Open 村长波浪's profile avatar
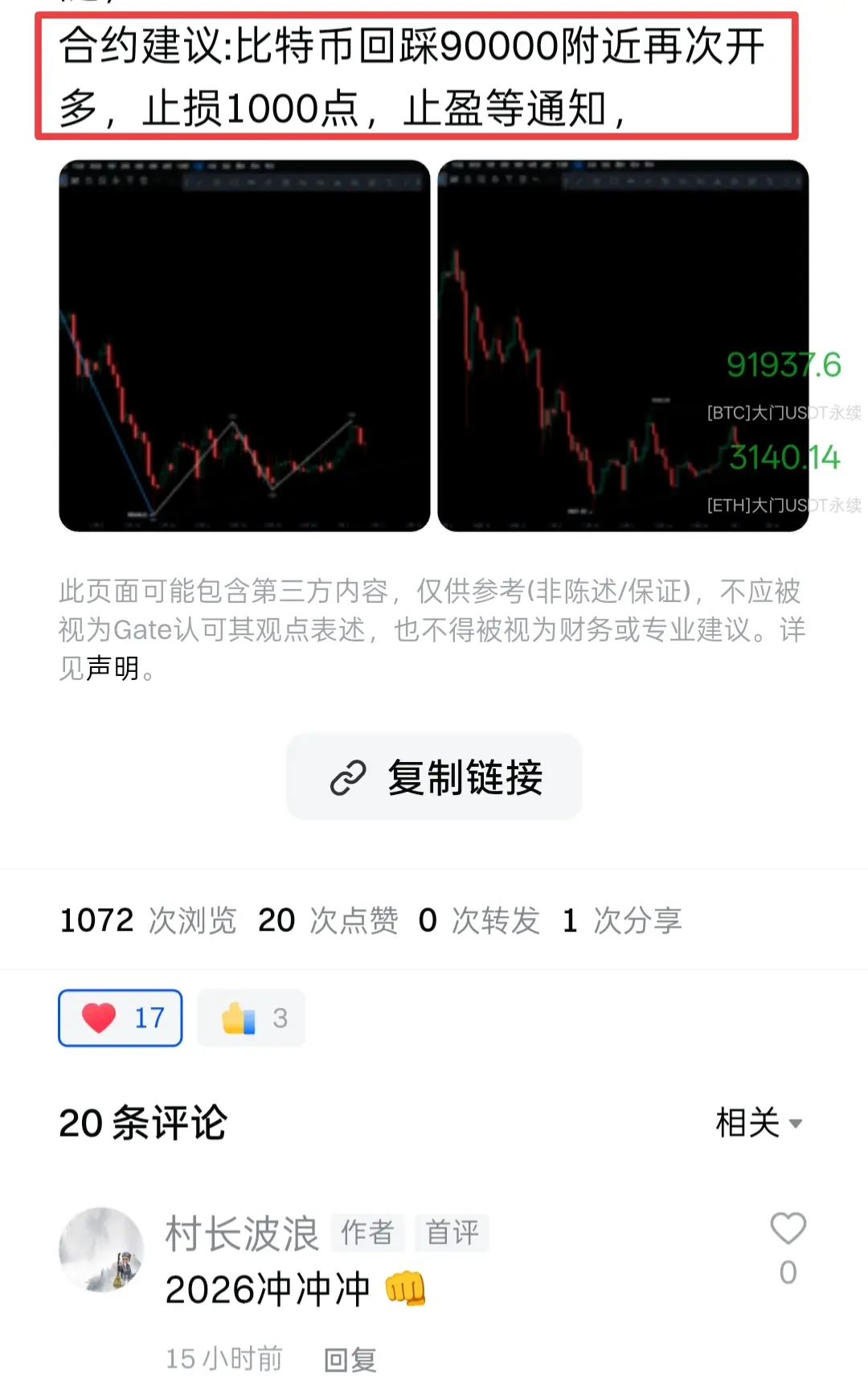 (101, 1249)
